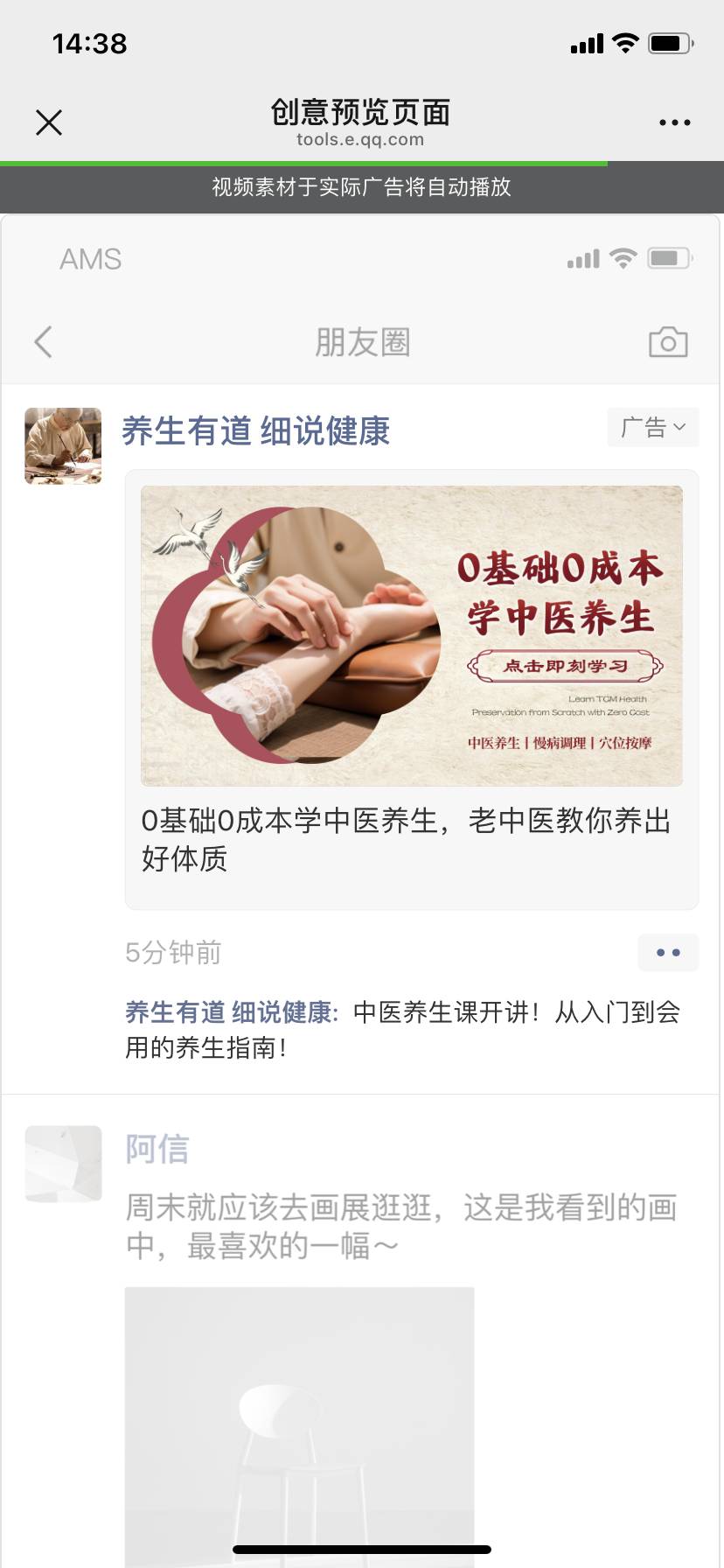Open the 中医养生 ad card
The image size is (724, 1568).
pyautogui.click(x=412, y=689)
